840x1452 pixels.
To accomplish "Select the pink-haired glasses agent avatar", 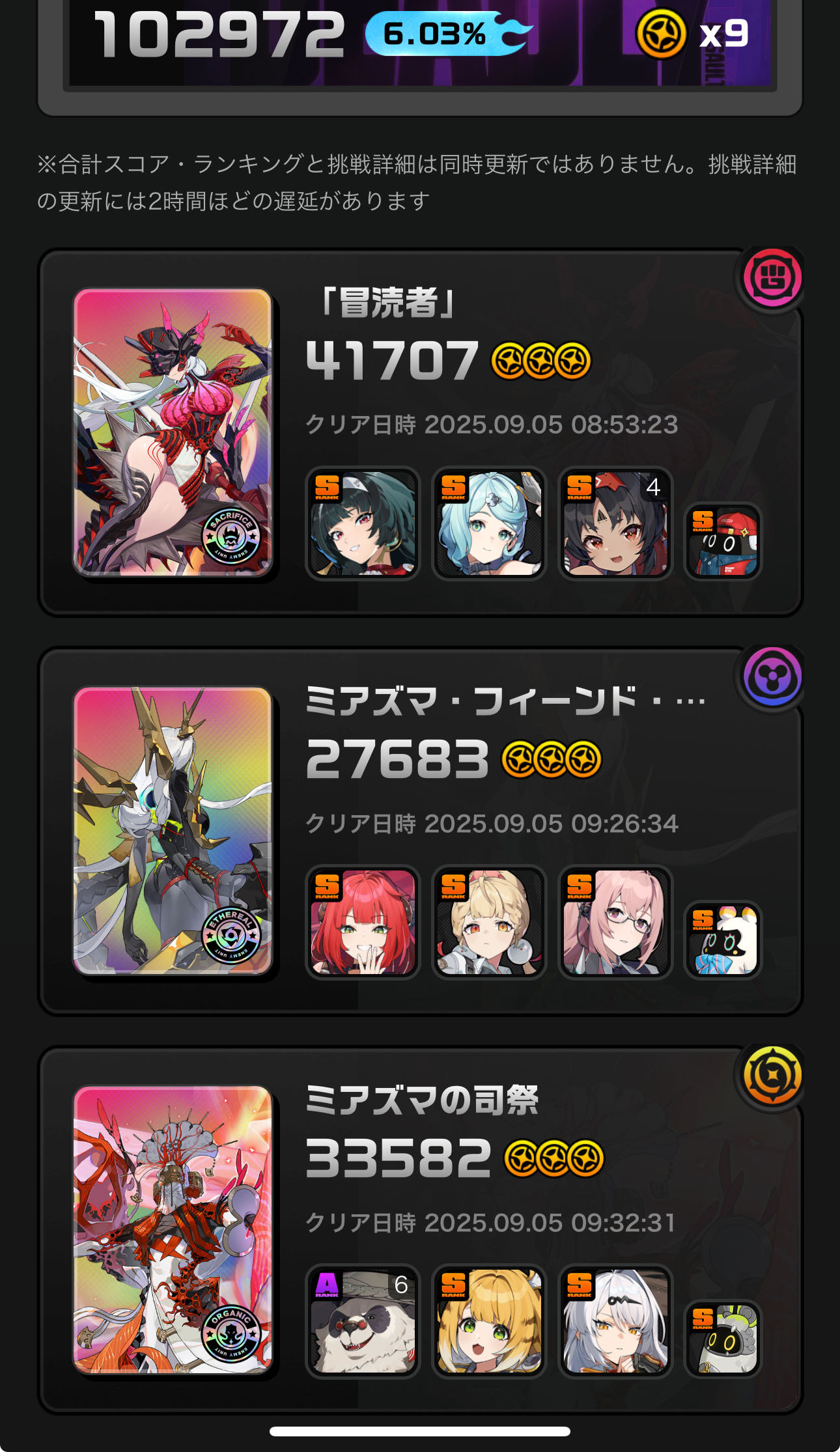I will [615, 922].
